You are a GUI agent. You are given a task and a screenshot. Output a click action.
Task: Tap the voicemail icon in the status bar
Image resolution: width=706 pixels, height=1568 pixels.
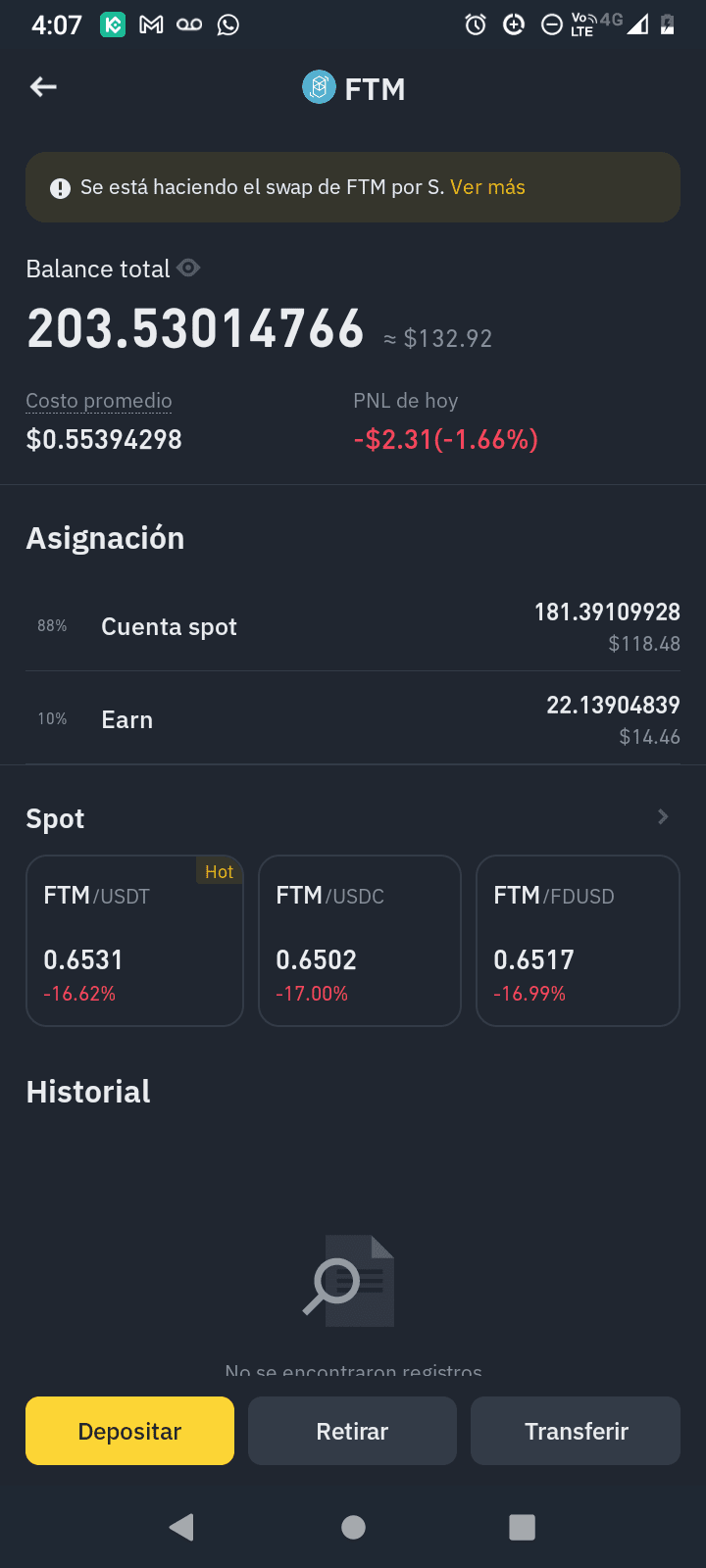(x=188, y=24)
